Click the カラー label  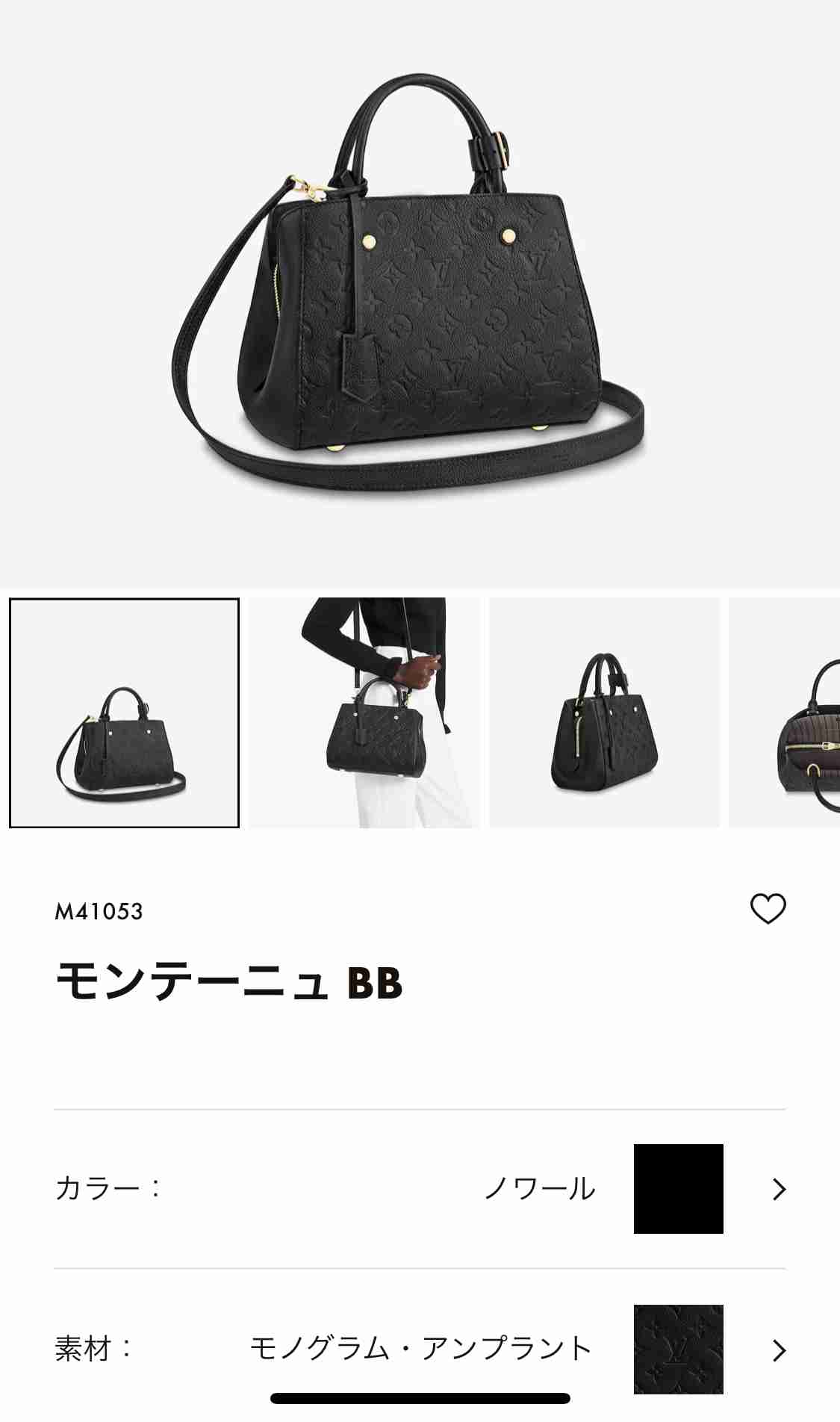click(106, 1188)
